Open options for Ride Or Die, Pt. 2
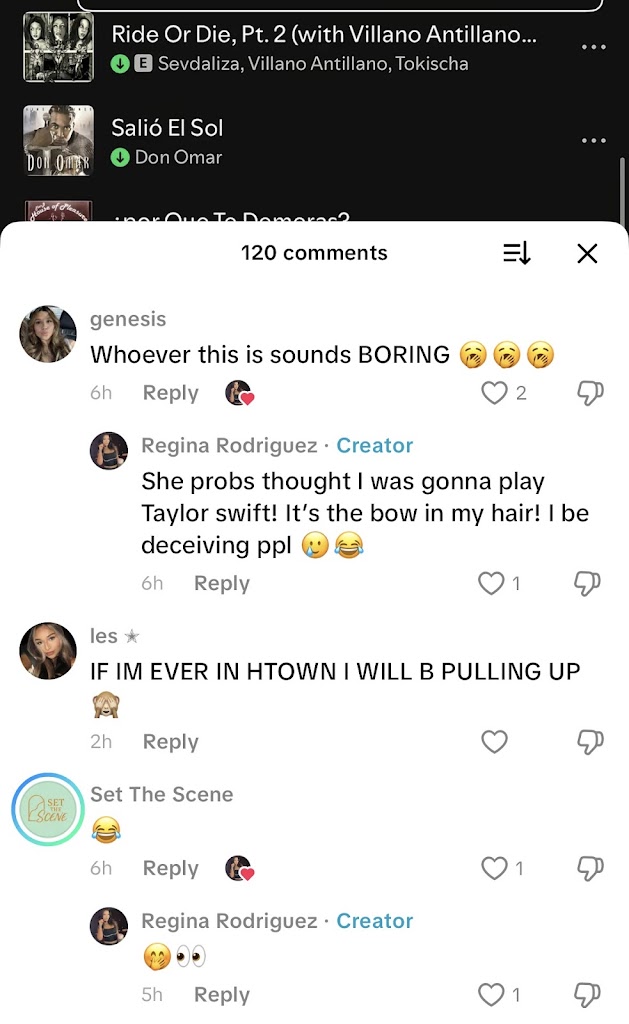 click(x=593, y=47)
